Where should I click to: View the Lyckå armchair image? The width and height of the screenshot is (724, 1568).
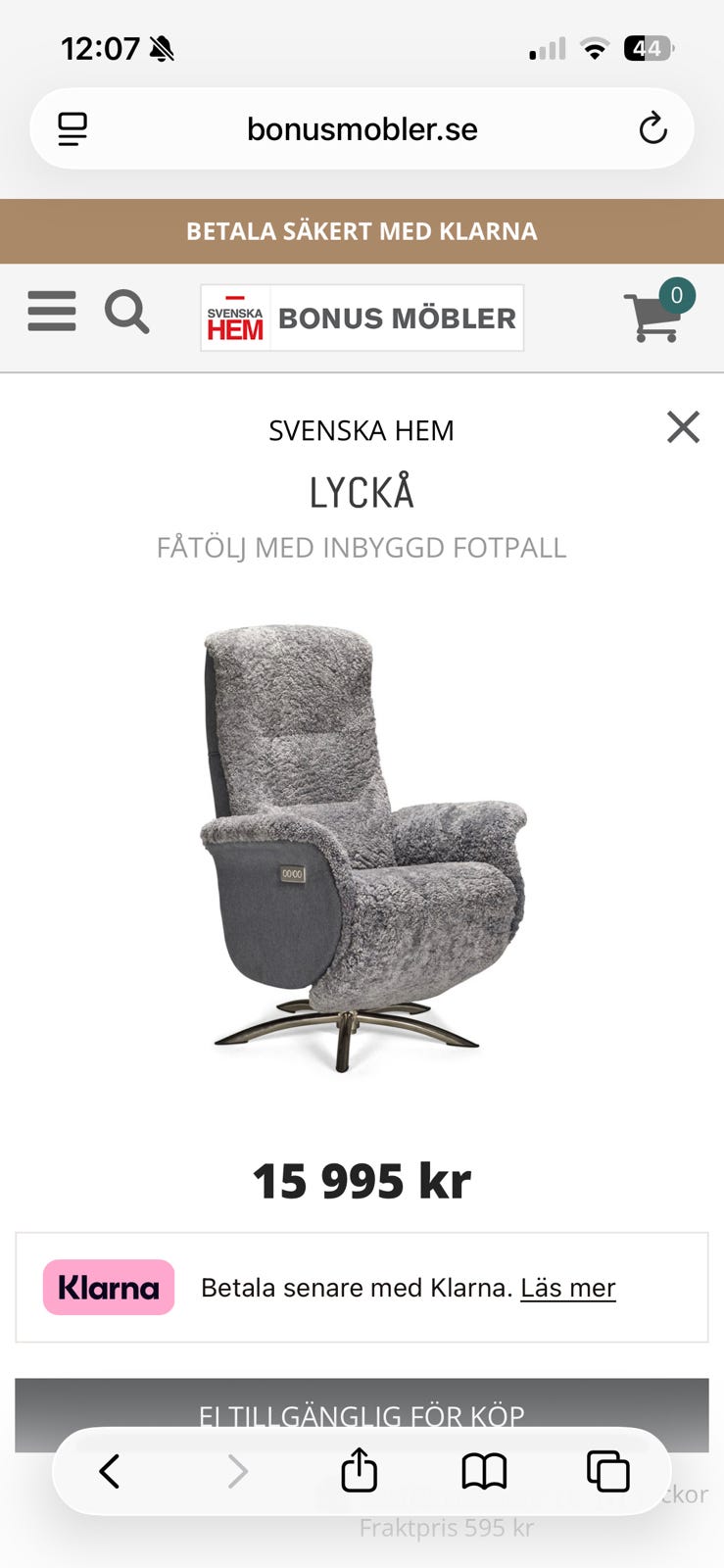pyautogui.click(x=362, y=848)
